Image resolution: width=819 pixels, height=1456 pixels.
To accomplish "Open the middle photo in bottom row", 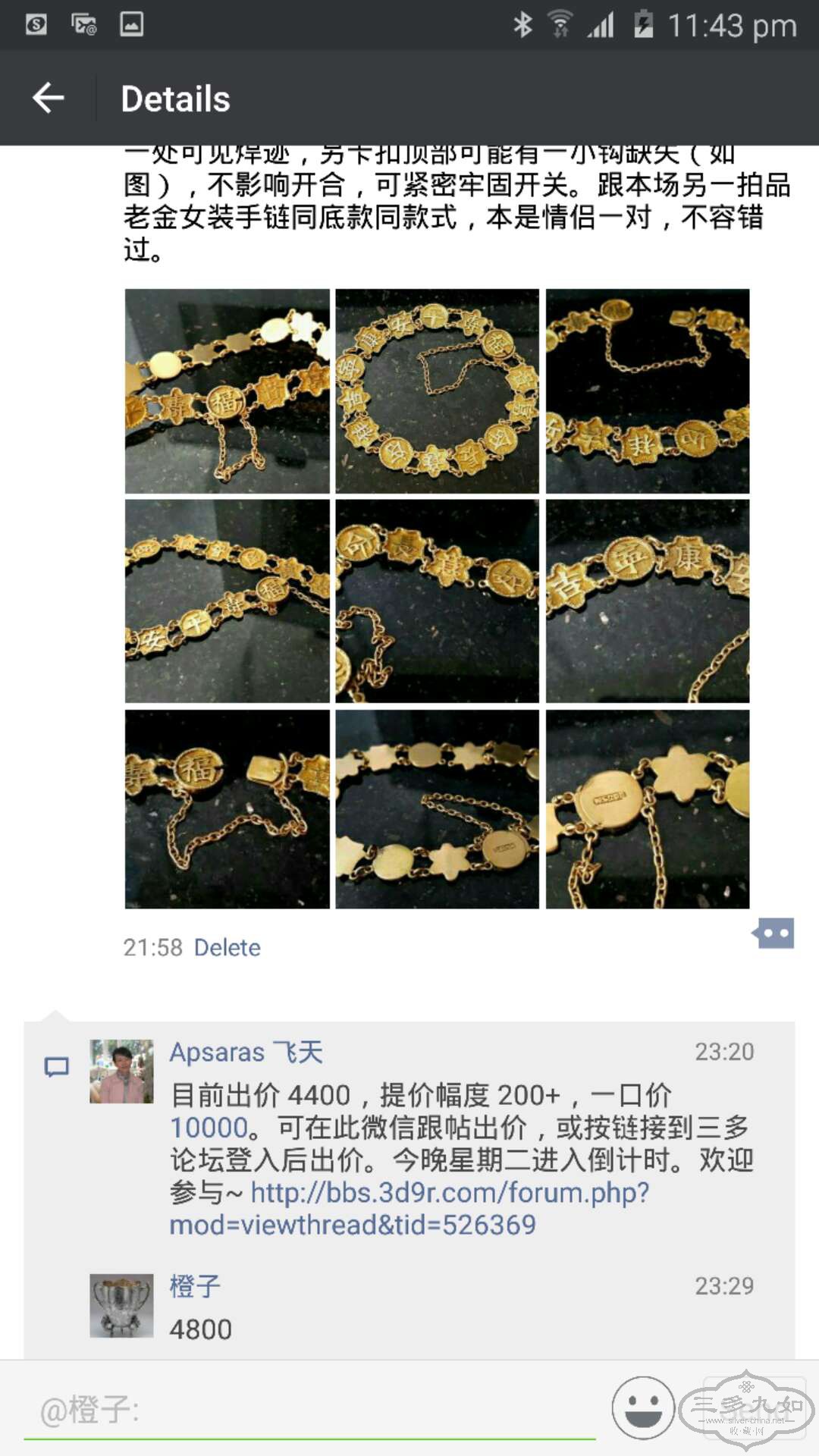I will point(437,809).
